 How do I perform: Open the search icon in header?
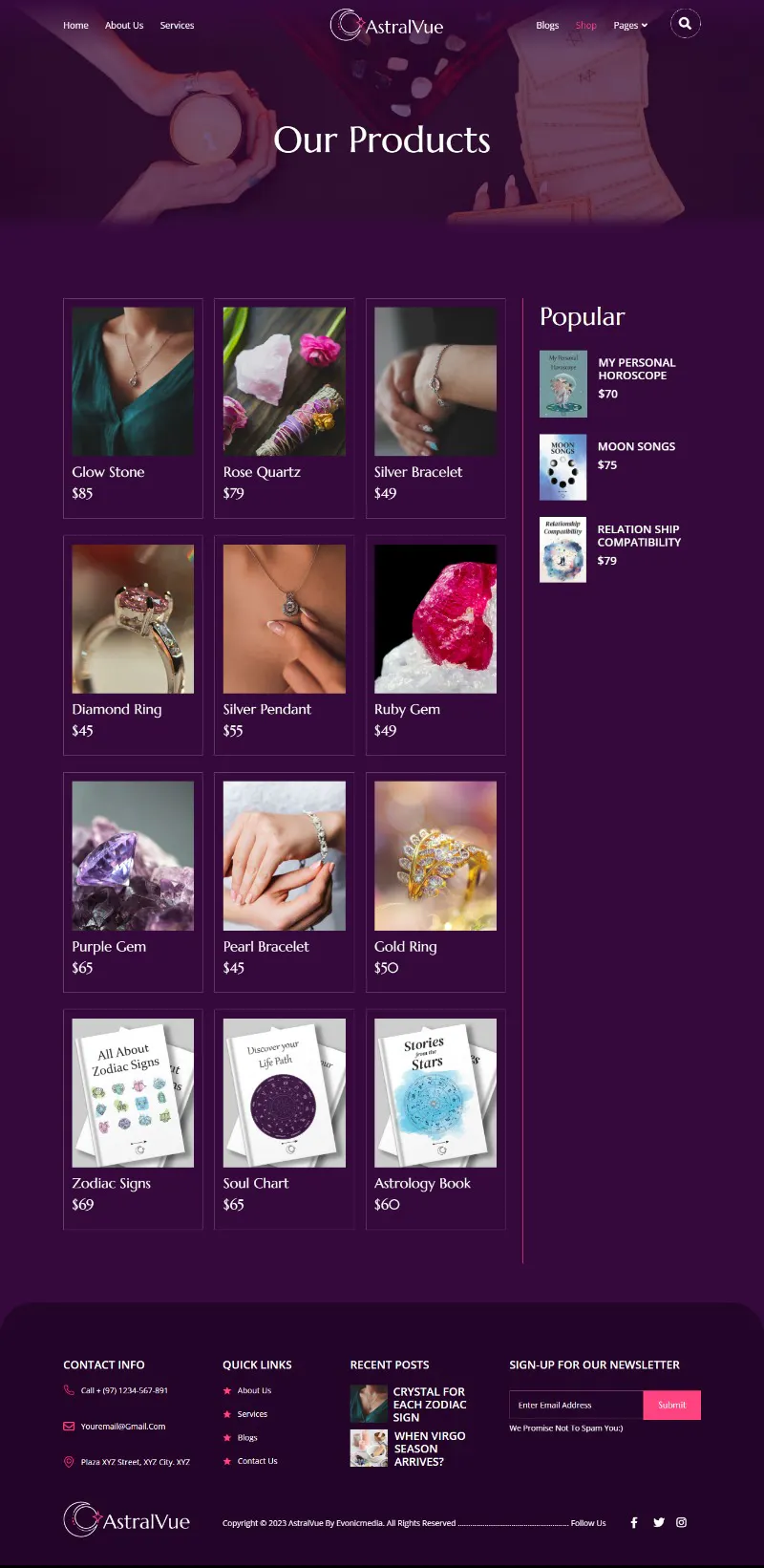pos(685,24)
